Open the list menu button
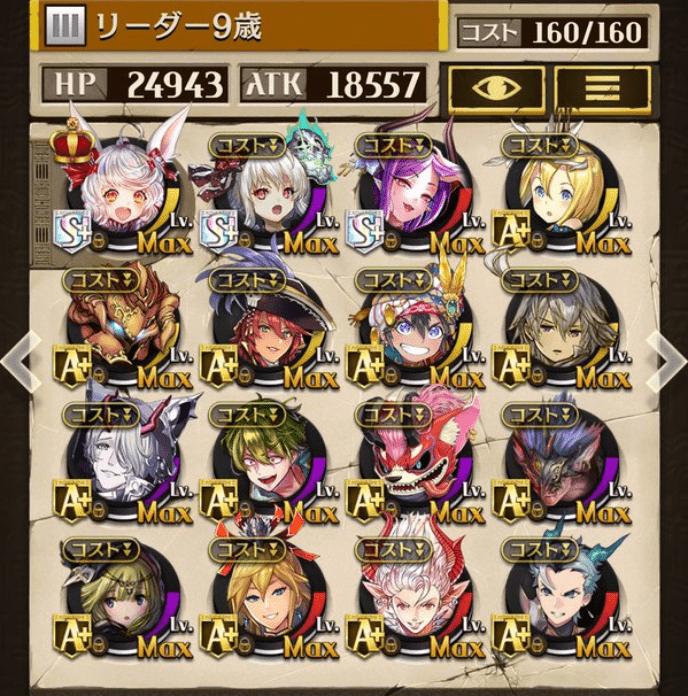 coord(602,88)
